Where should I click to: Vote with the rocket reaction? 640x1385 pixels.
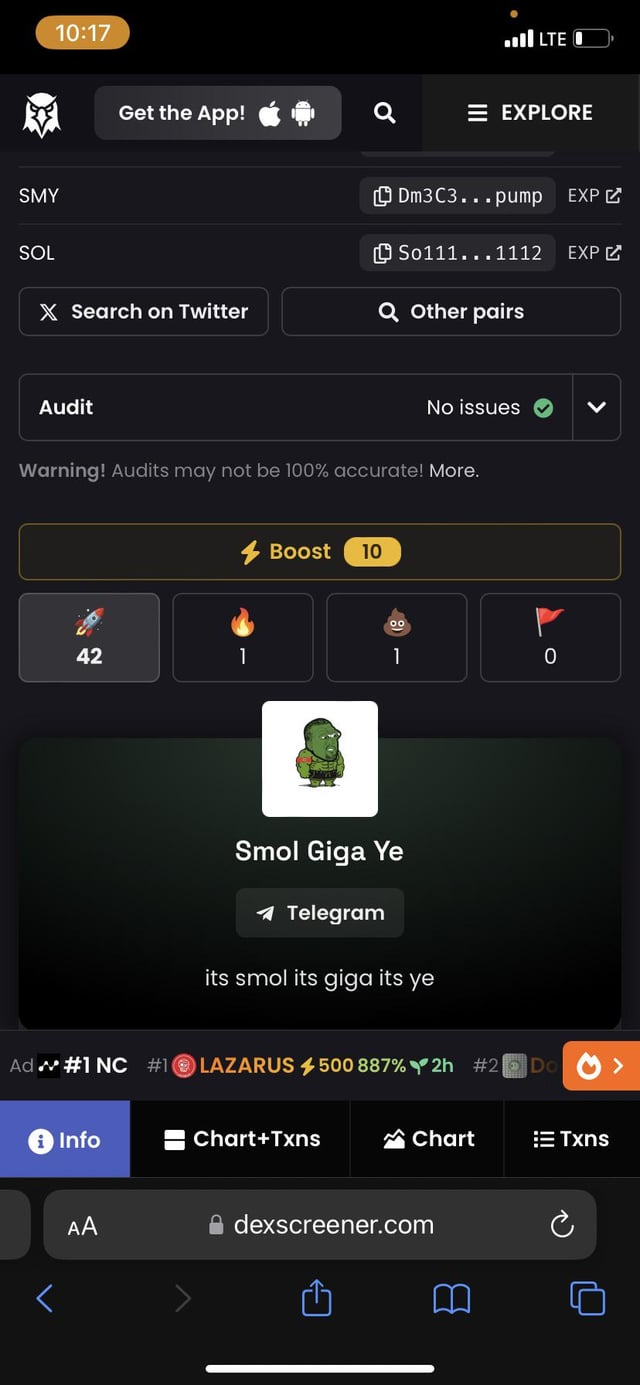[x=89, y=638]
